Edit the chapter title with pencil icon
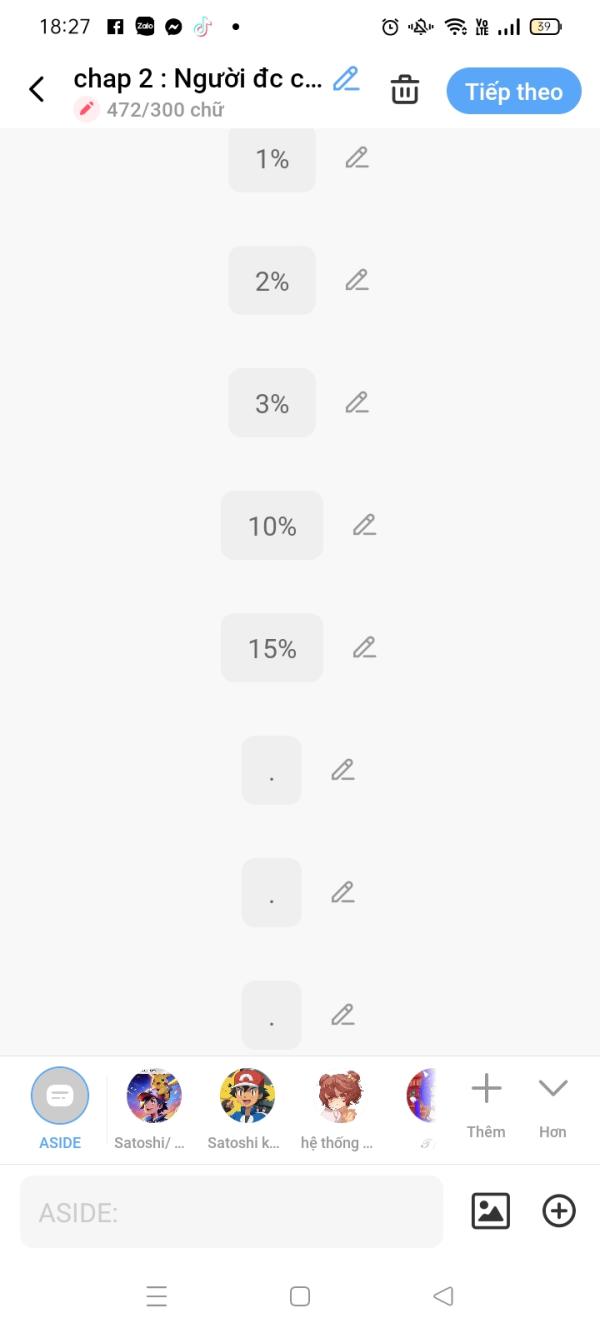 pyautogui.click(x=346, y=79)
